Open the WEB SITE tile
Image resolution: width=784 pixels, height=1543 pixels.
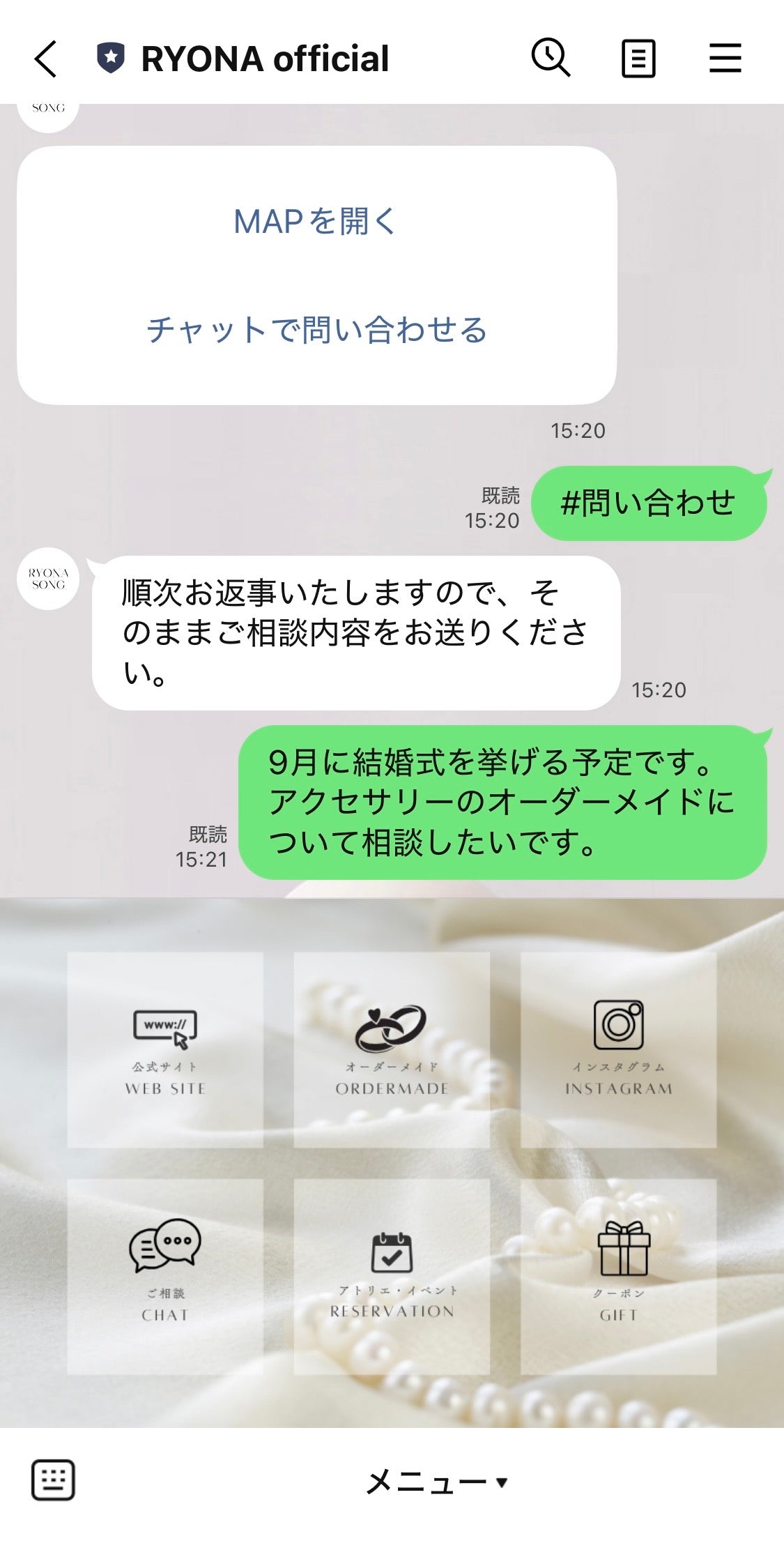pos(165,1050)
